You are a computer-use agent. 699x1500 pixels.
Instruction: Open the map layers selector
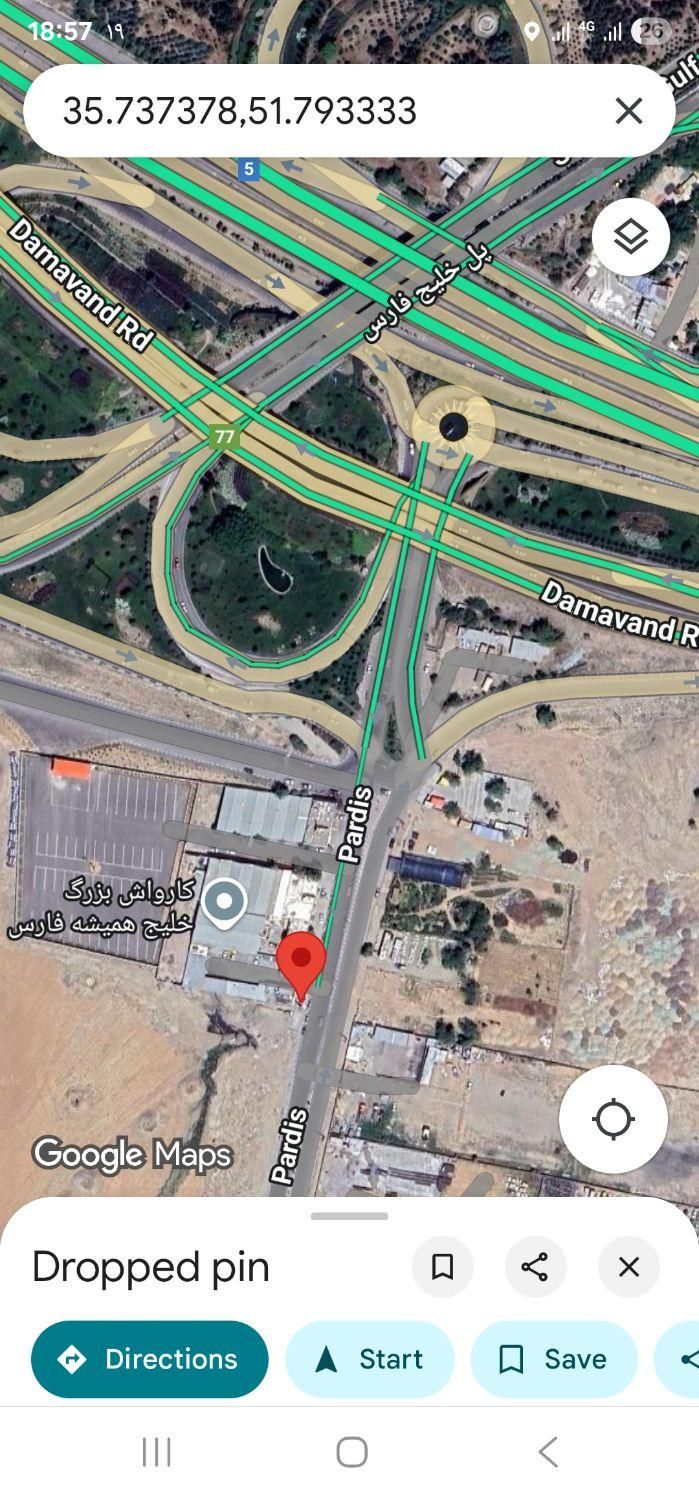tap(630, 237)
